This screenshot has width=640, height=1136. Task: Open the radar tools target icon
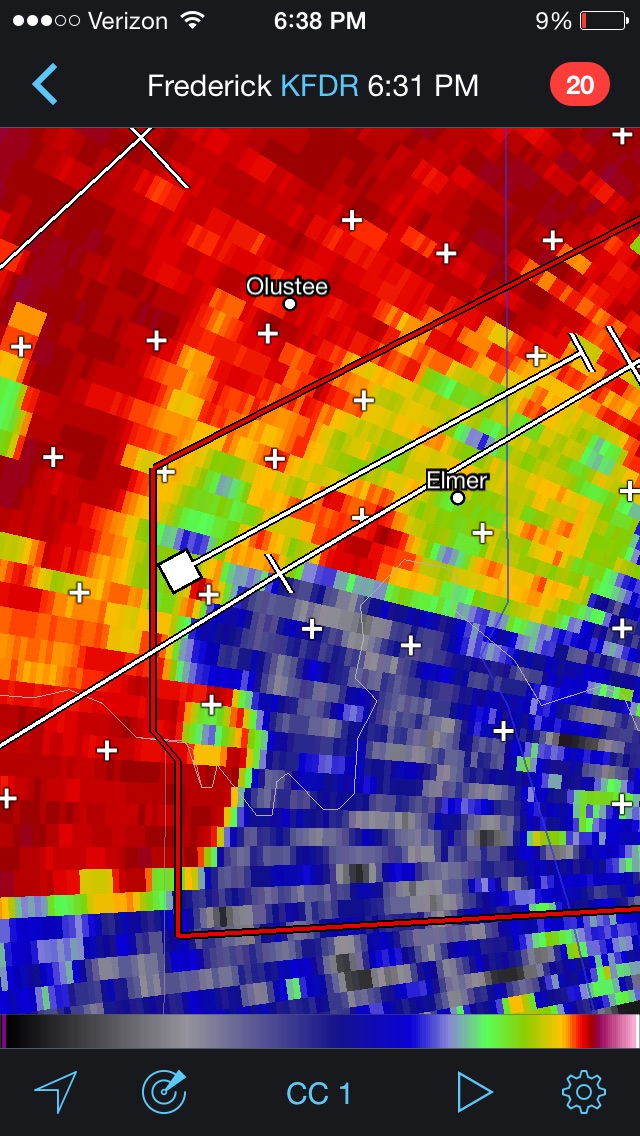click(165, 1091)
